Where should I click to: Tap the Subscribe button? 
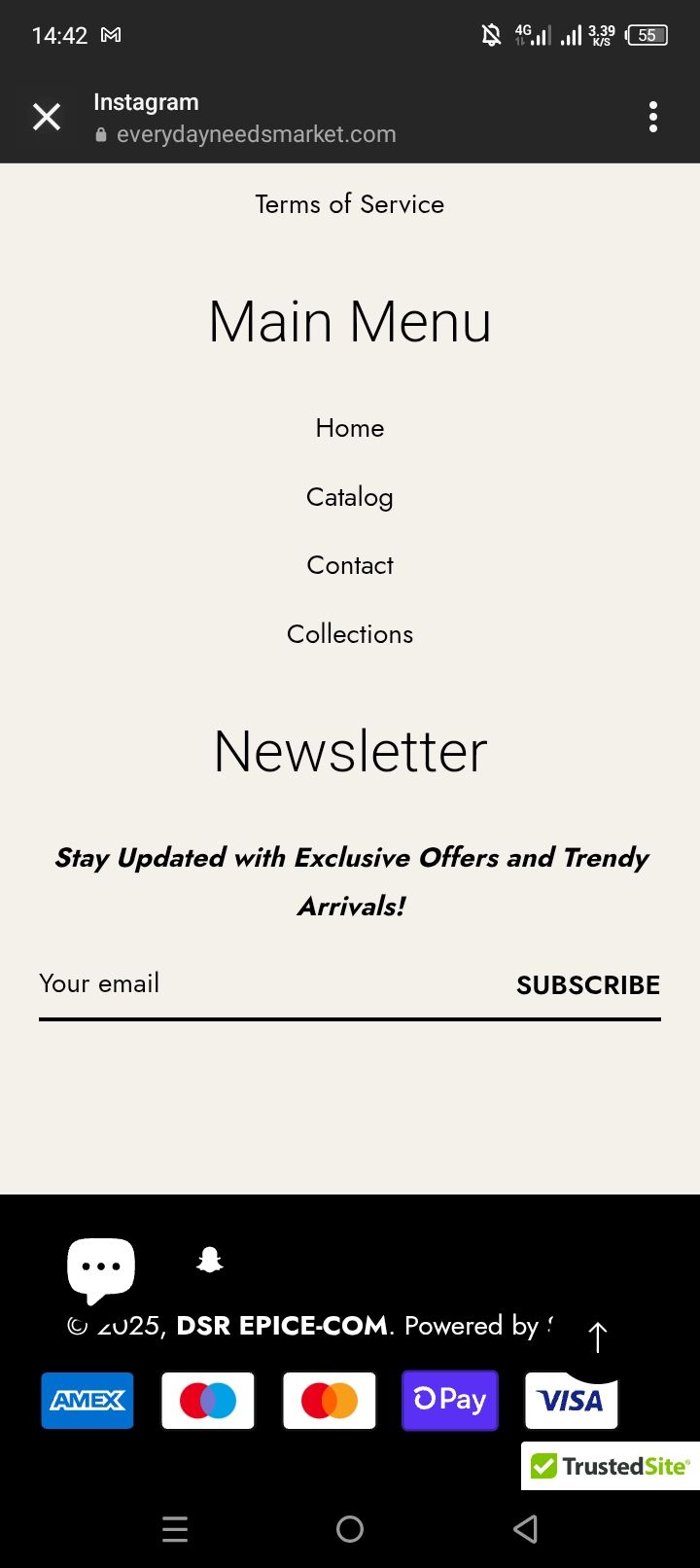[588, 985]
